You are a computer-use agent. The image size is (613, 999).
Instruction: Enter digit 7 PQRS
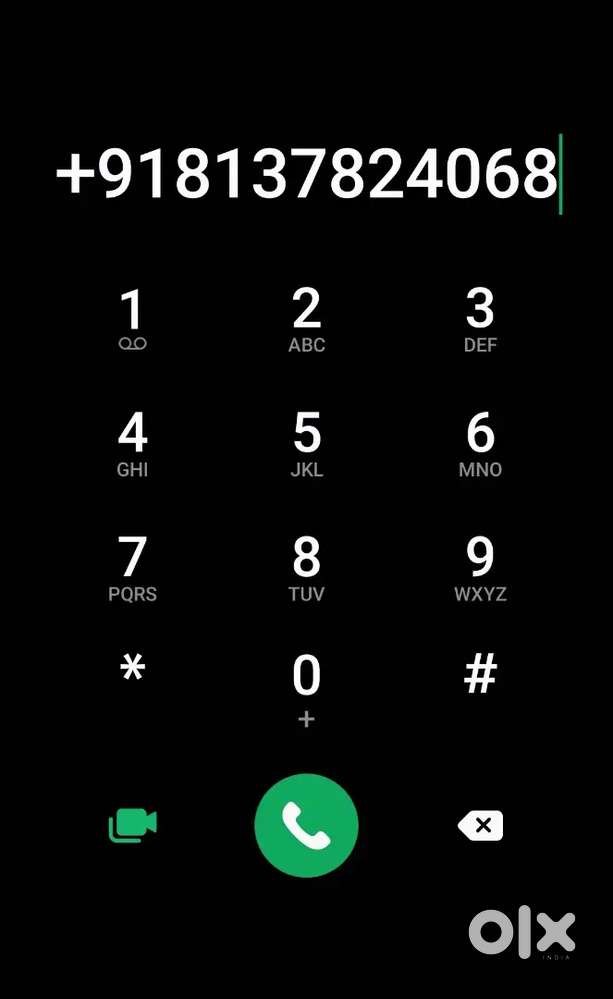pyautogui.click(x=132, y=567)
